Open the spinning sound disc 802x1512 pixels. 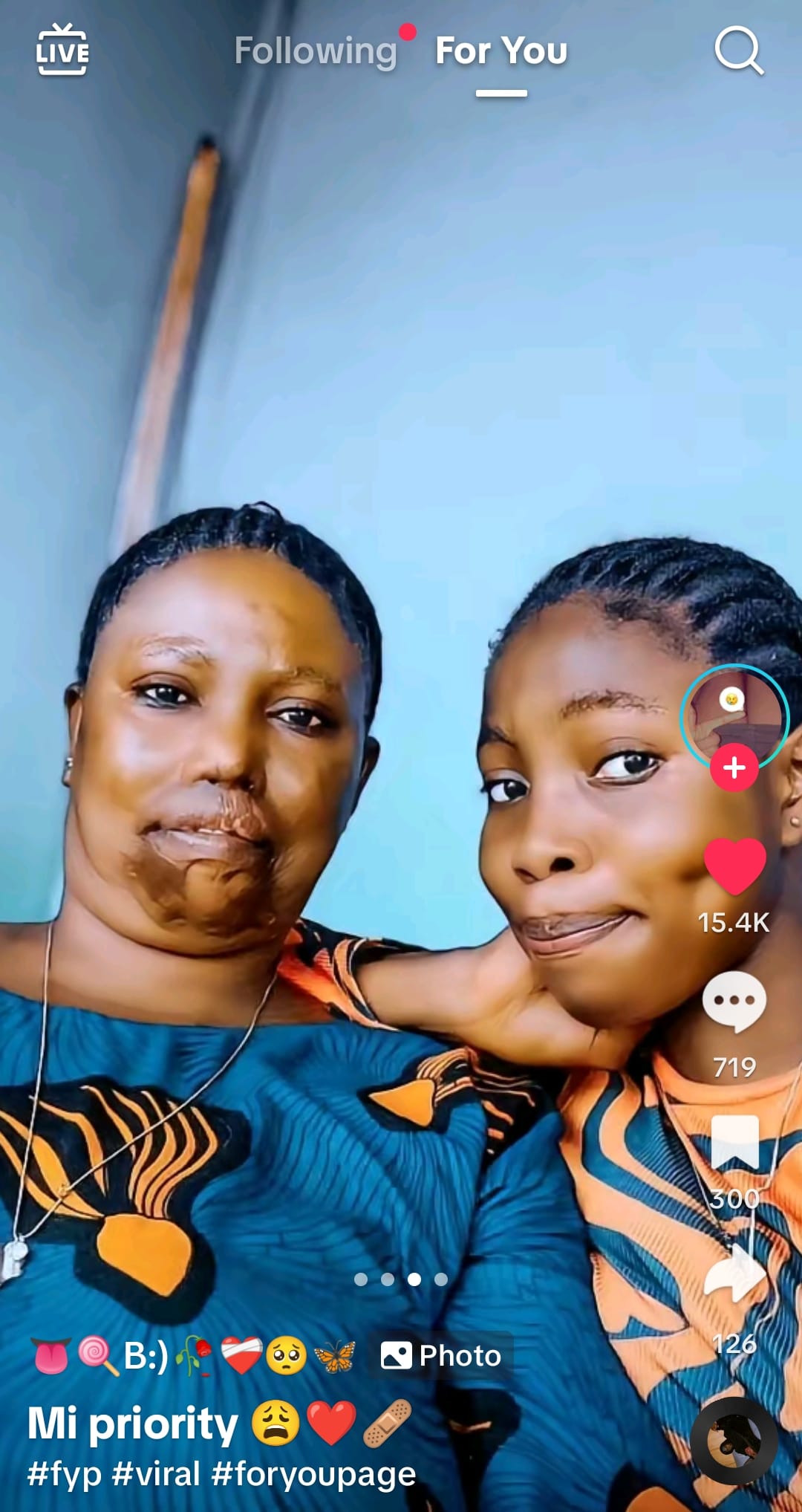[734, 1441]
